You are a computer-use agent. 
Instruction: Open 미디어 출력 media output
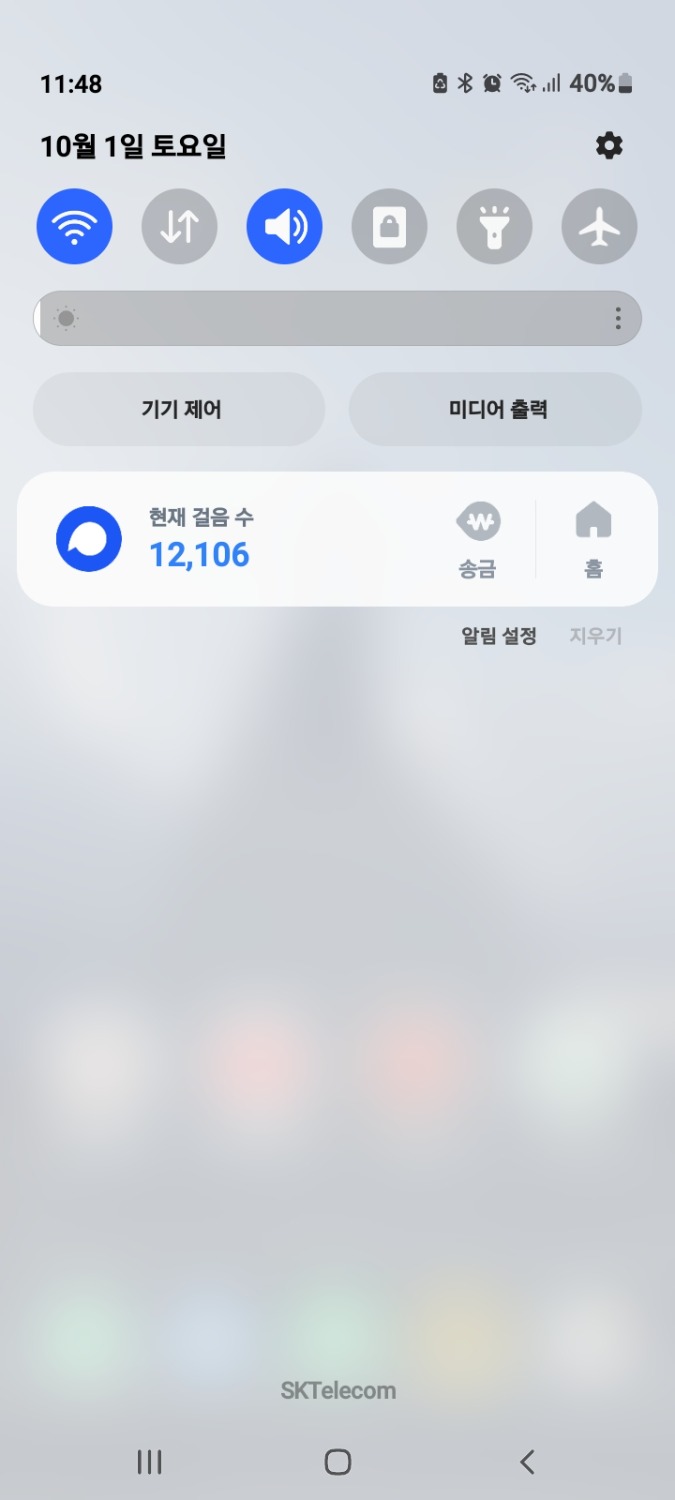[496, 409]
